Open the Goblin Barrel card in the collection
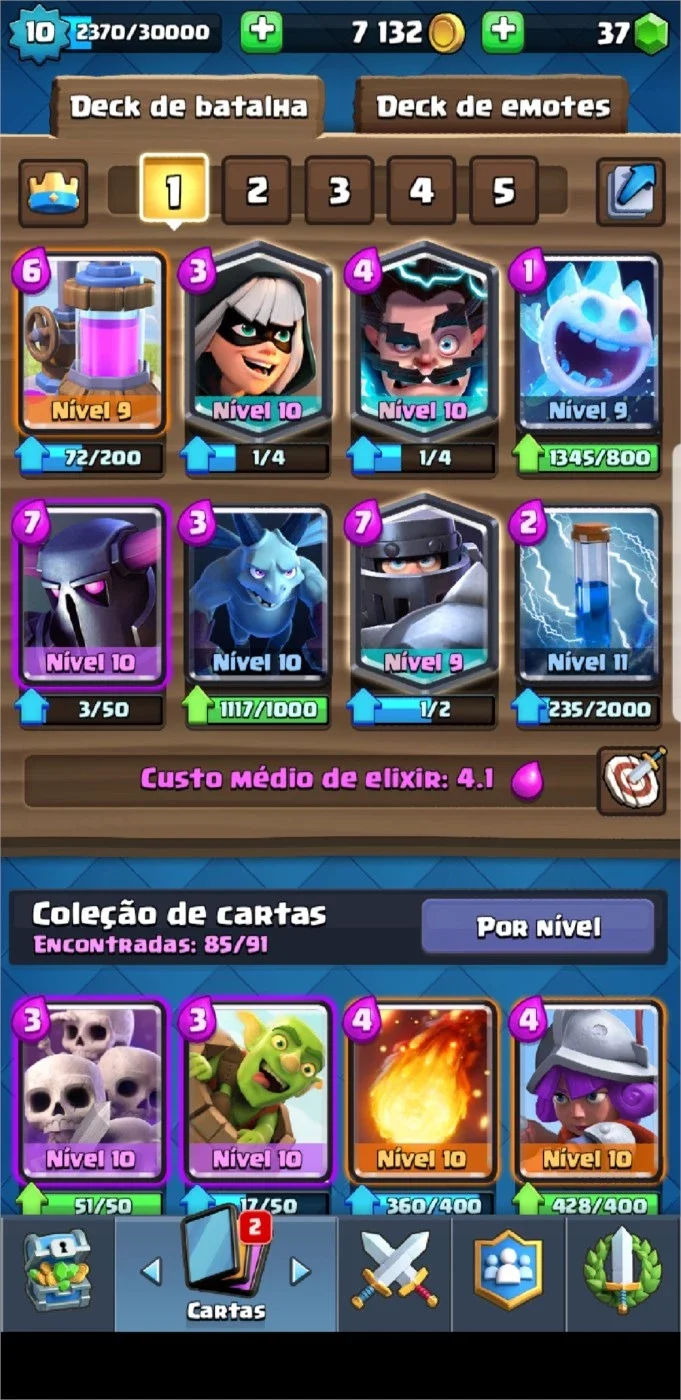The width and height of the screenshot is (681, 1400). pos(256,1092)
